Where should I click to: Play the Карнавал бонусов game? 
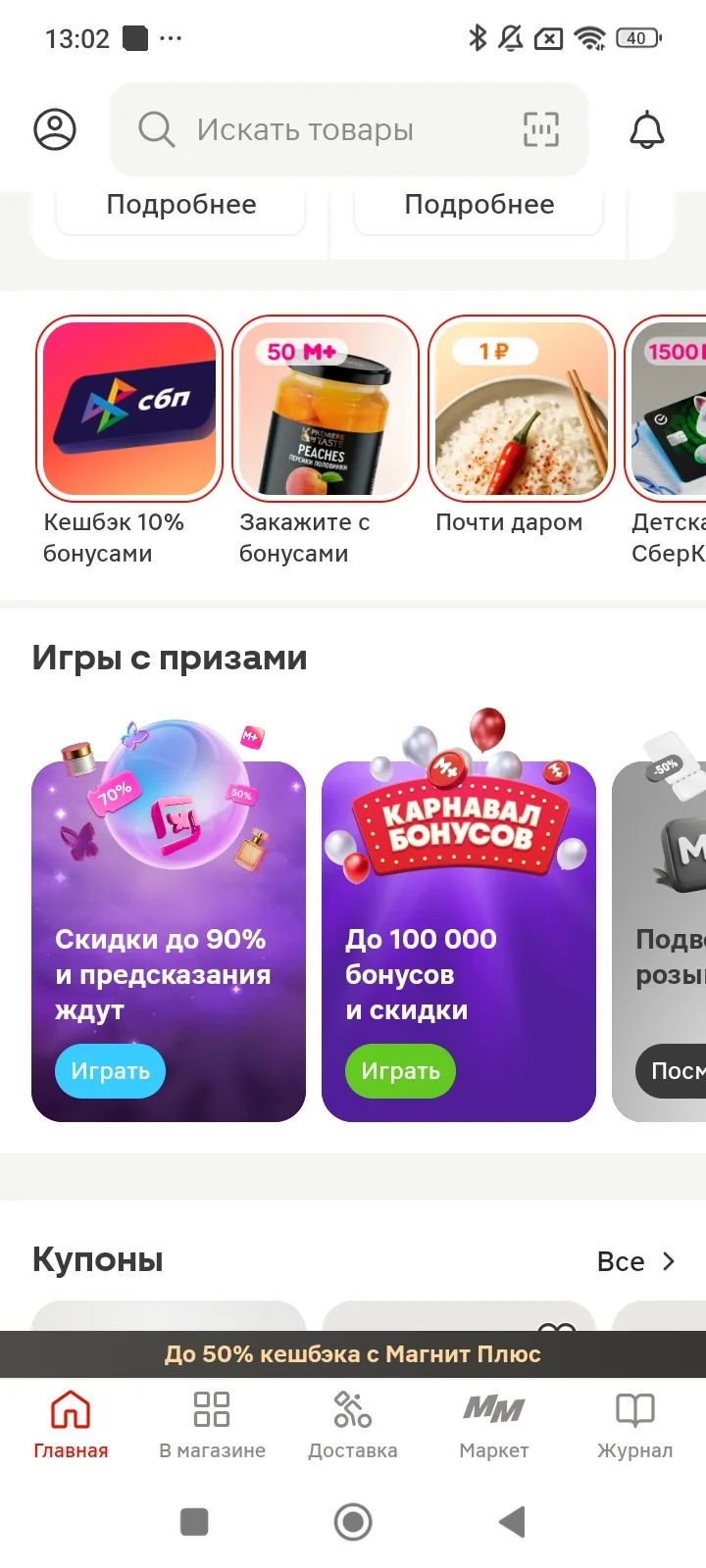(400, 1071)
